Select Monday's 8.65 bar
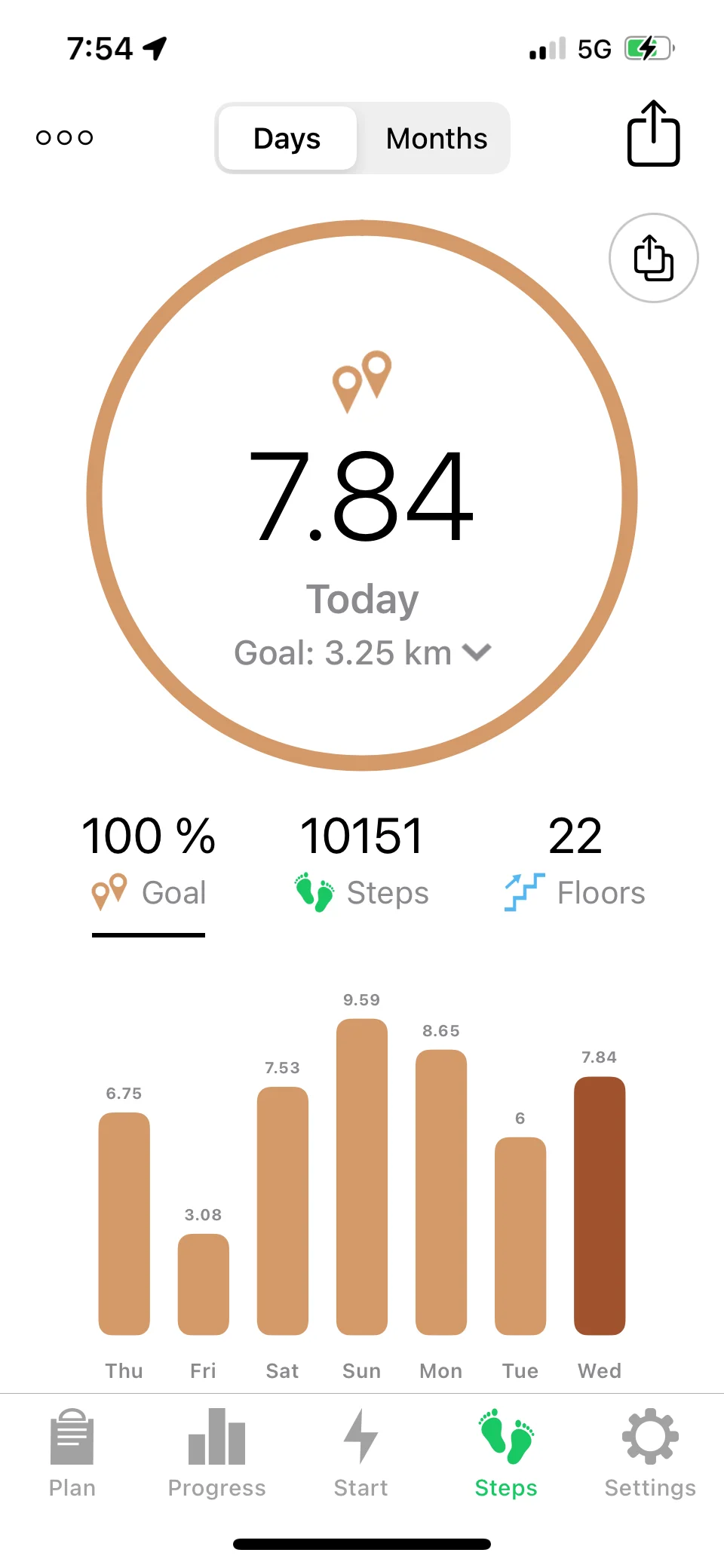The height and width of the screenshot is (1568, 724). click(x=441, y=1192)
